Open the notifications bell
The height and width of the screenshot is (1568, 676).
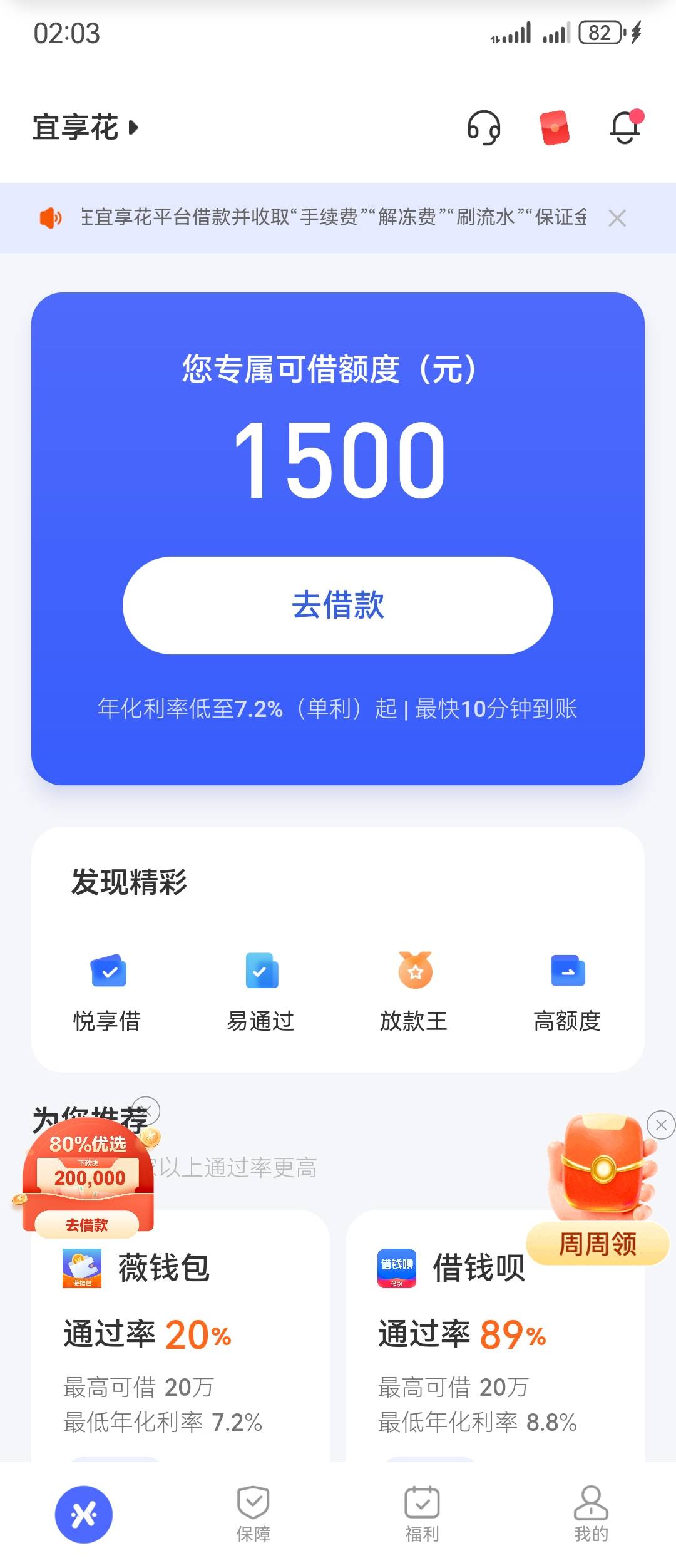[626, 126]
